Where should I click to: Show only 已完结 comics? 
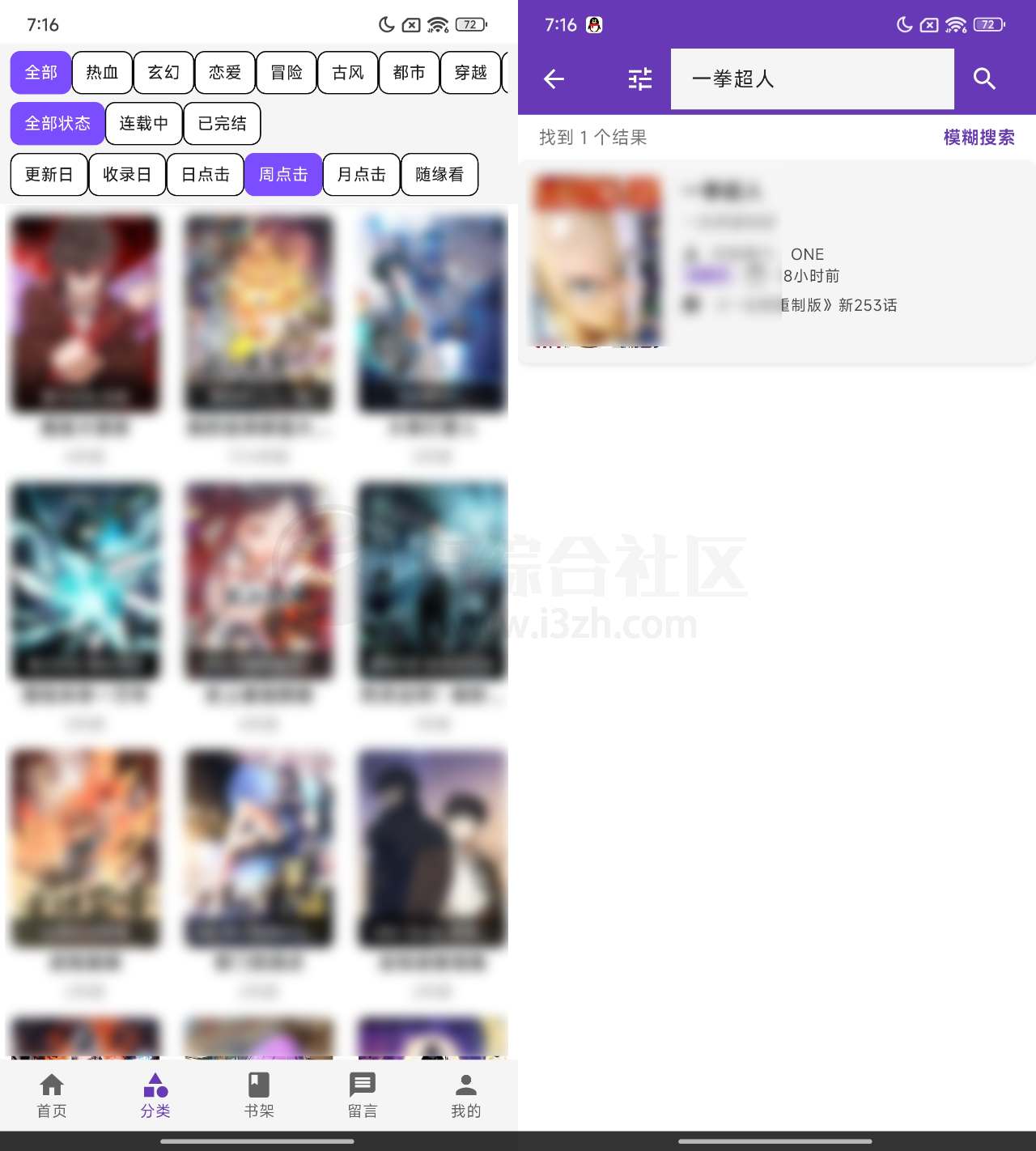tap(222, 124)
